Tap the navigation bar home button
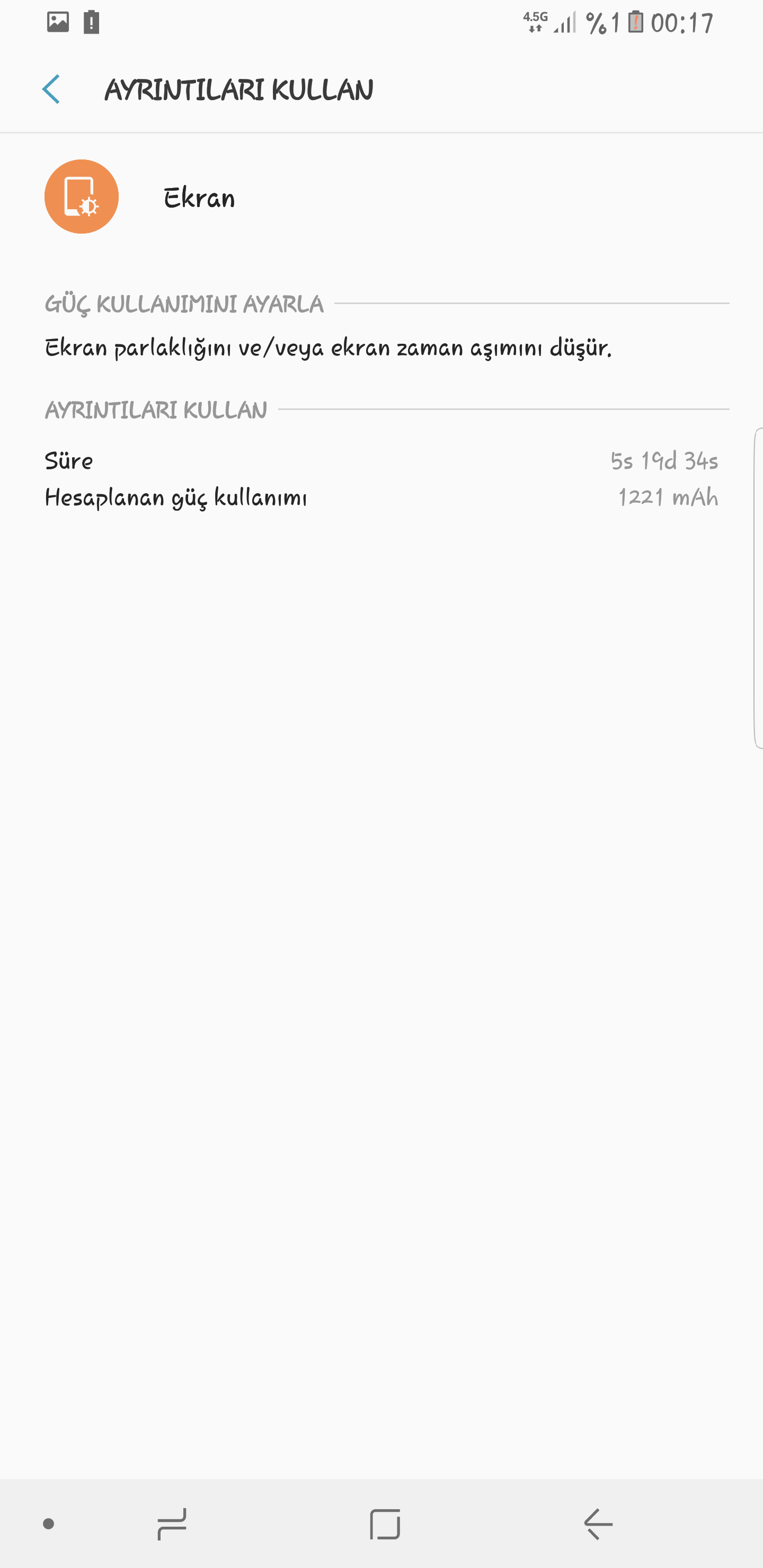 click(385, 1524)
